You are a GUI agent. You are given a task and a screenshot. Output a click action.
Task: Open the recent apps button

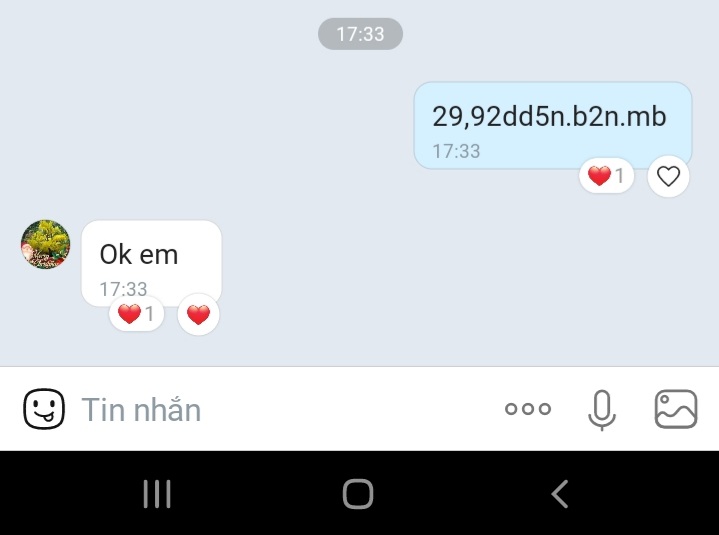(x=157, y=494)
